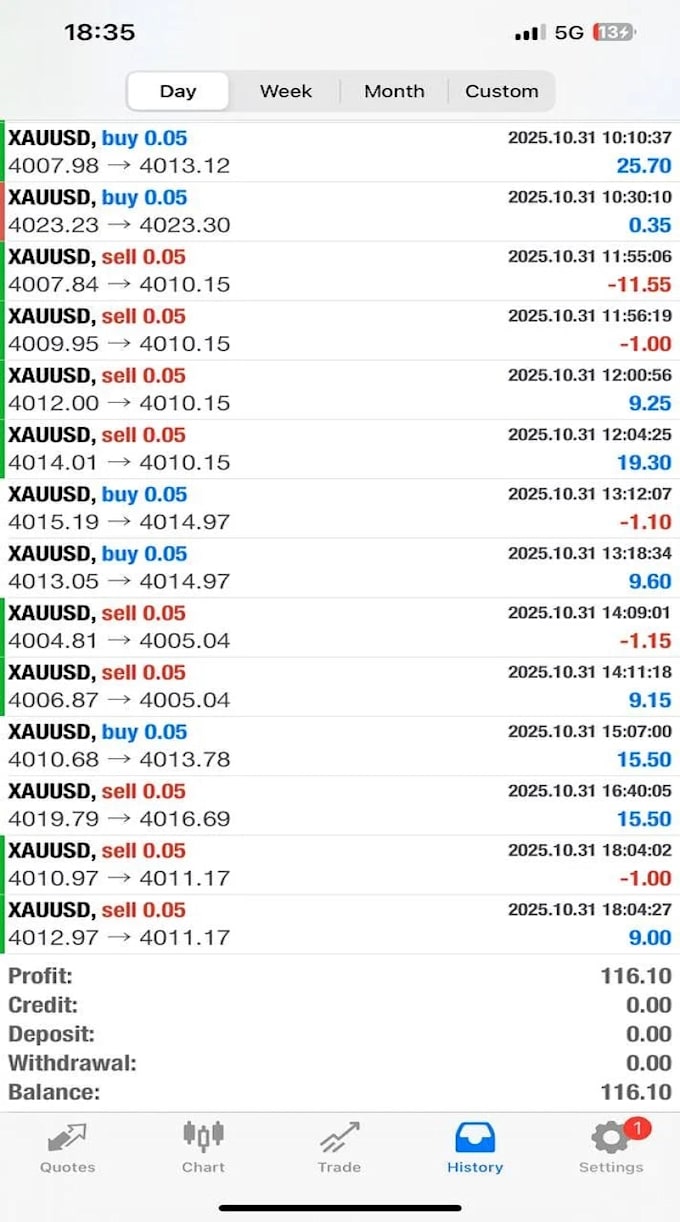Tap the History tab

[475, 1148]
